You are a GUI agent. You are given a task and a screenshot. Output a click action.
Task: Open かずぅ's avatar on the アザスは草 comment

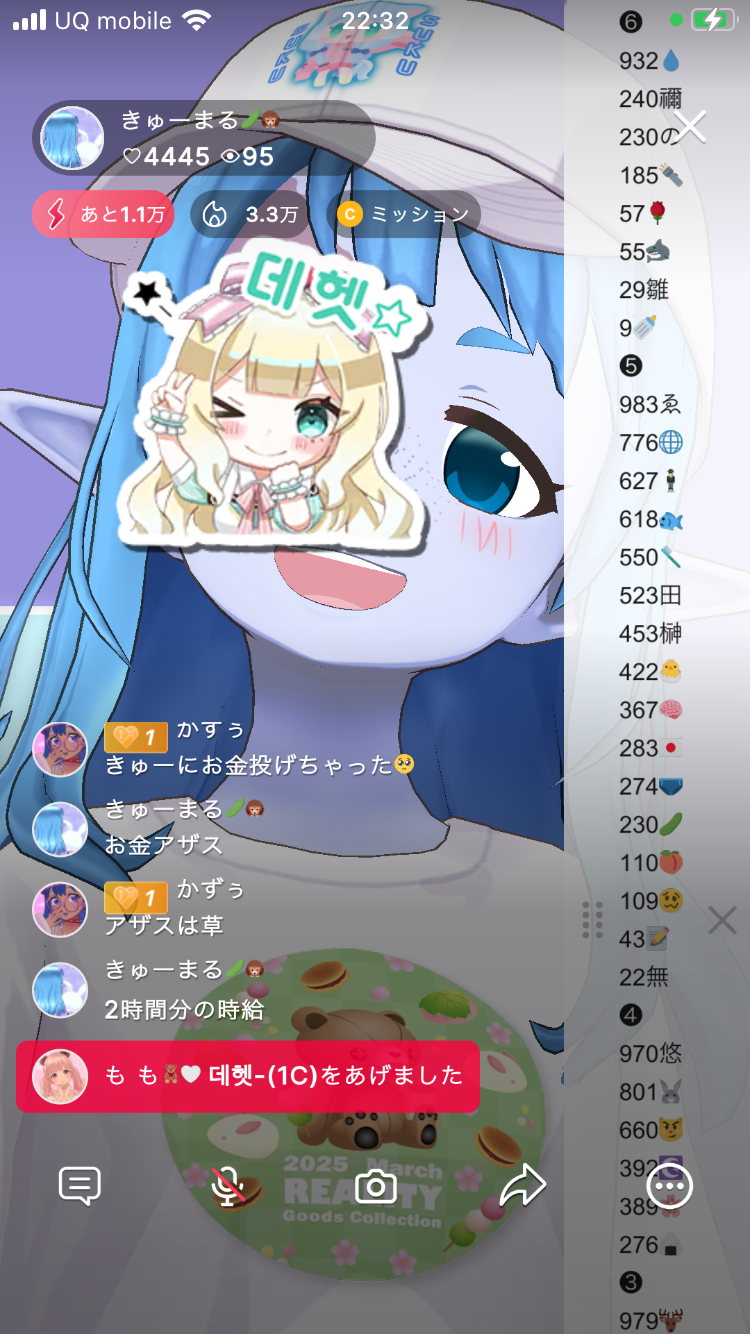click(60, 909)
